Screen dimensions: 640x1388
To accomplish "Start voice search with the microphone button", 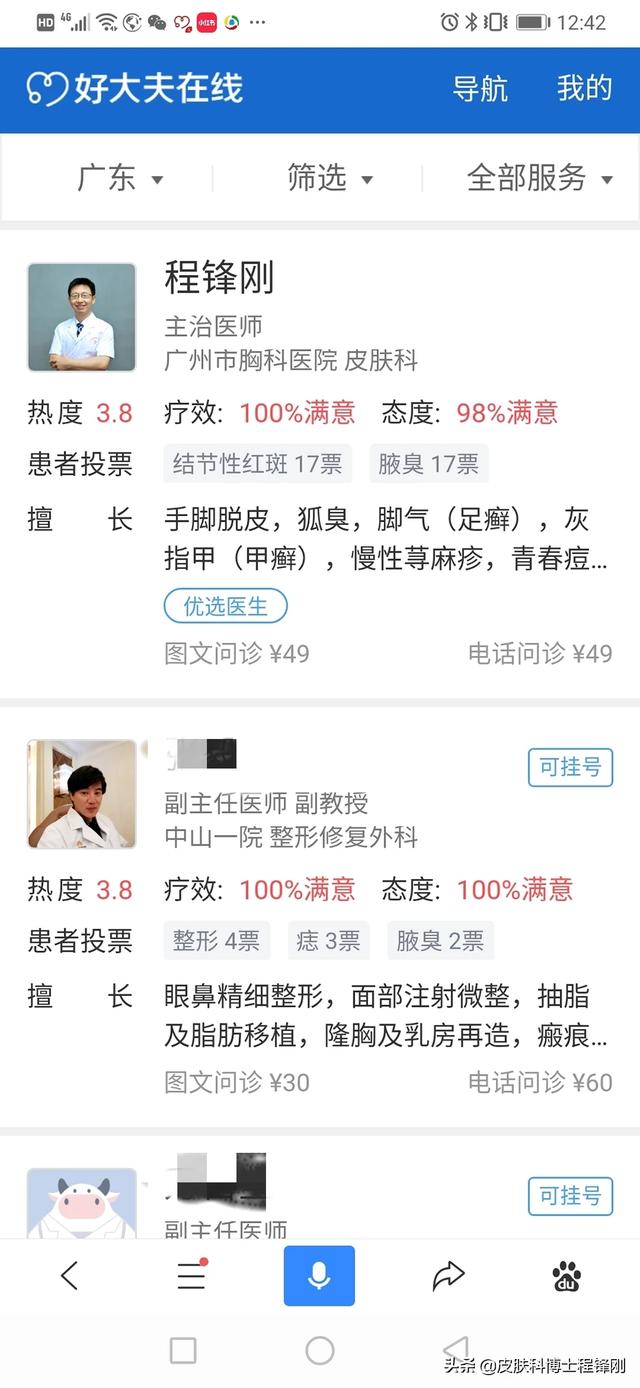I will point(319,1275).
